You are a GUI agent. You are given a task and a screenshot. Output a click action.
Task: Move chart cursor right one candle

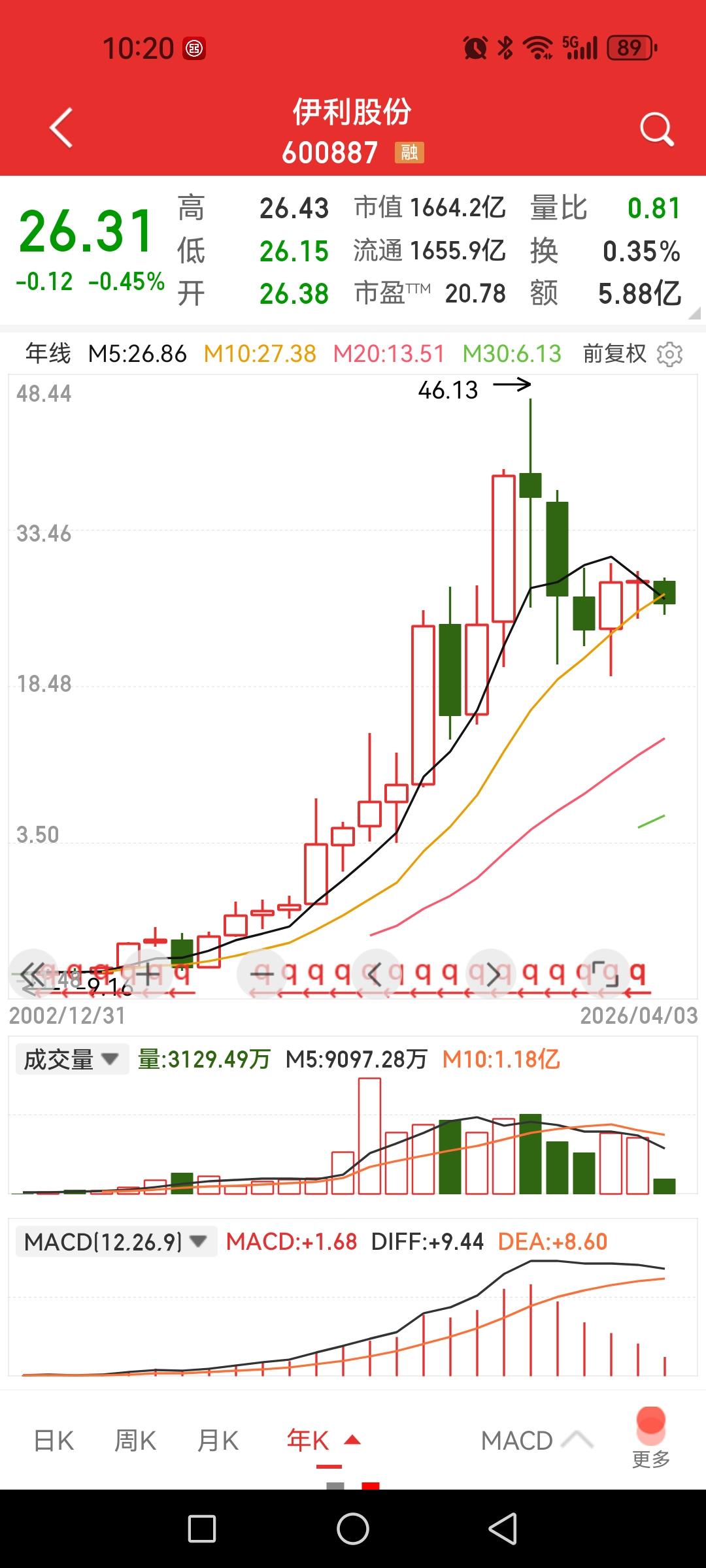tap(492, 974)
